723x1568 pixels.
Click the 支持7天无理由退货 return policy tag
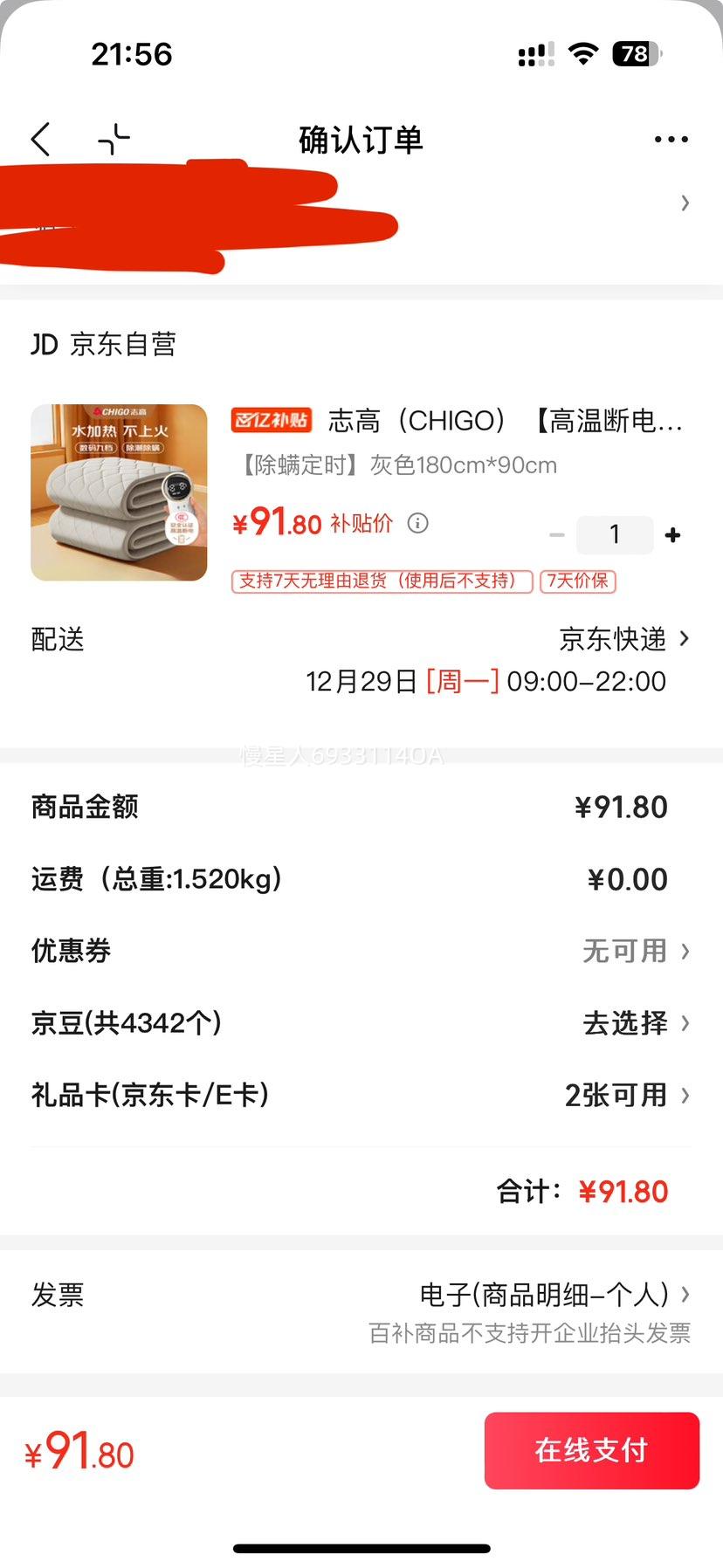pos(380,581)
